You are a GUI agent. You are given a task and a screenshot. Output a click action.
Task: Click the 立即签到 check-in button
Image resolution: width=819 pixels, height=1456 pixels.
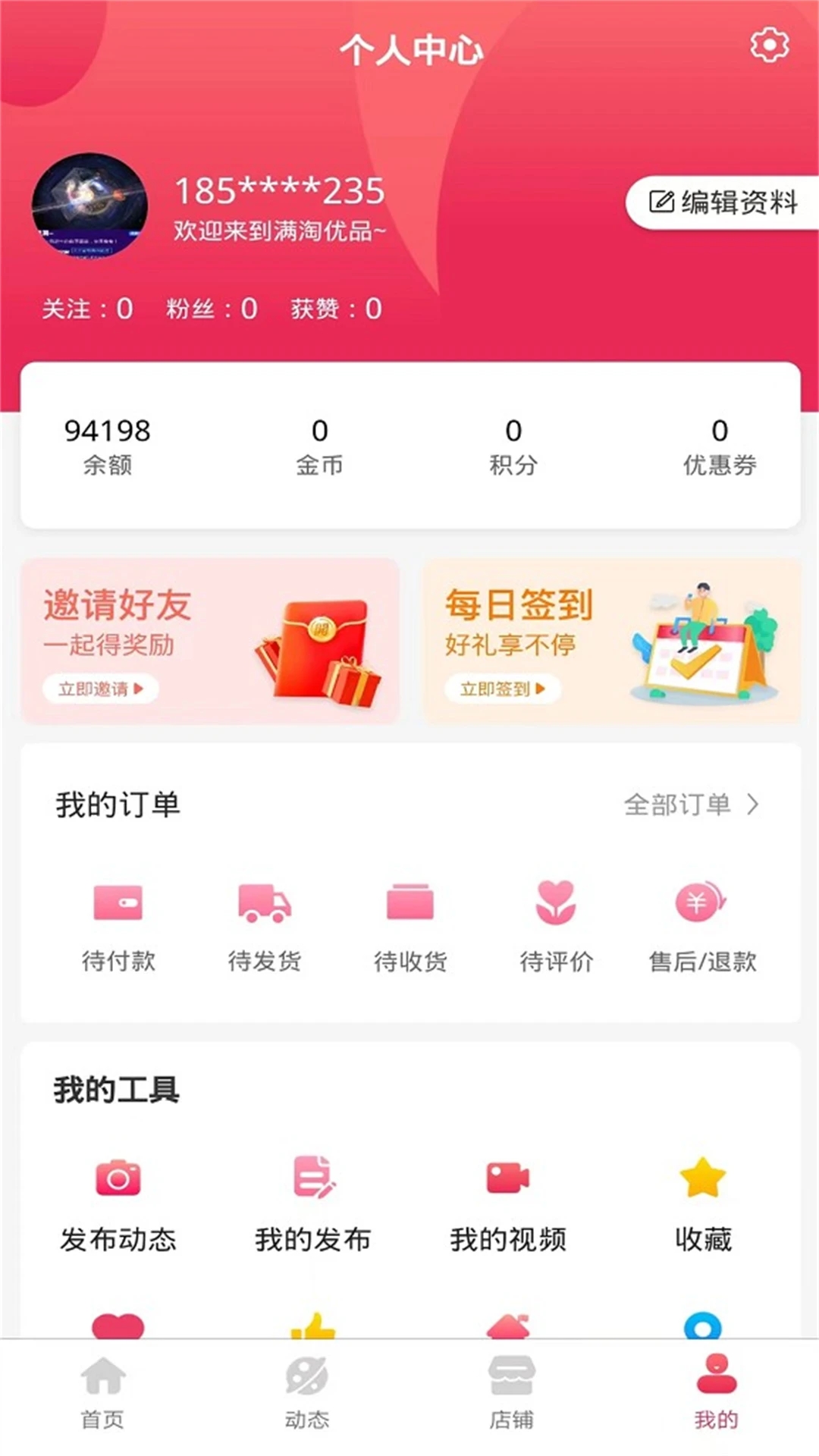click(501, 689)
